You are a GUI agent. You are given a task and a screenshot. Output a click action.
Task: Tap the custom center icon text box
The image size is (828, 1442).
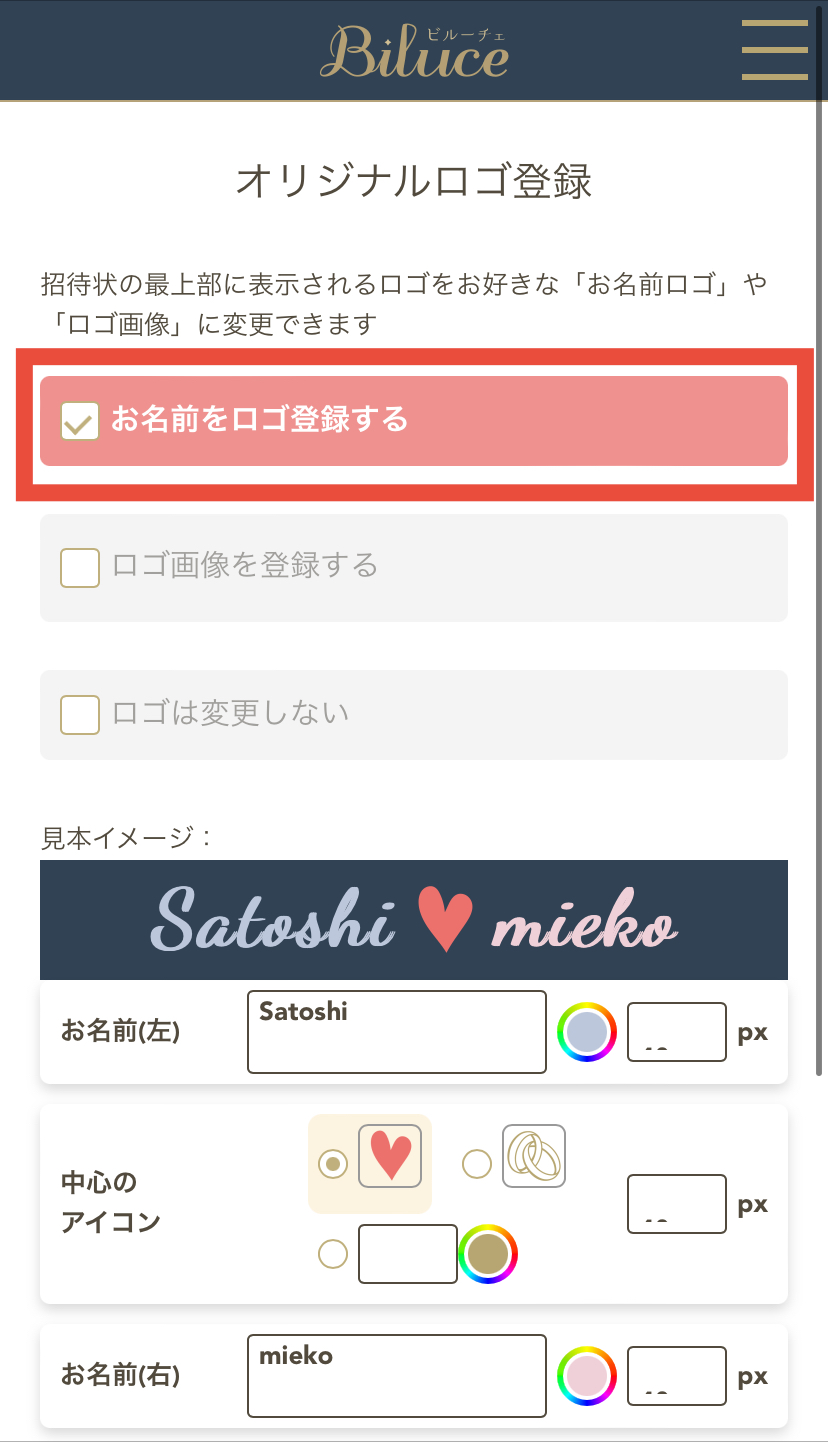click(x=408, y=1254)
